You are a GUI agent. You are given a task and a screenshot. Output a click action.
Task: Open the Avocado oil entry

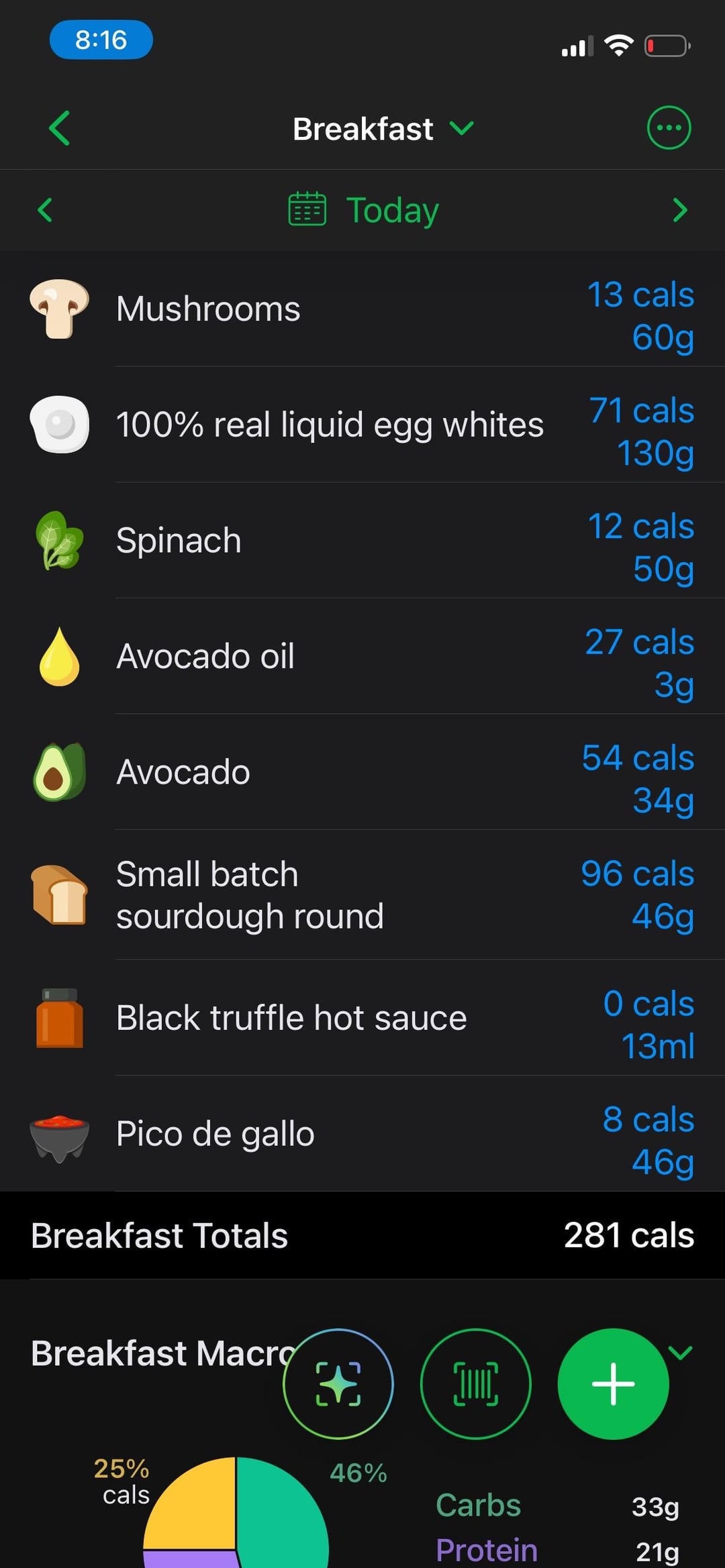tap(362, 656)
